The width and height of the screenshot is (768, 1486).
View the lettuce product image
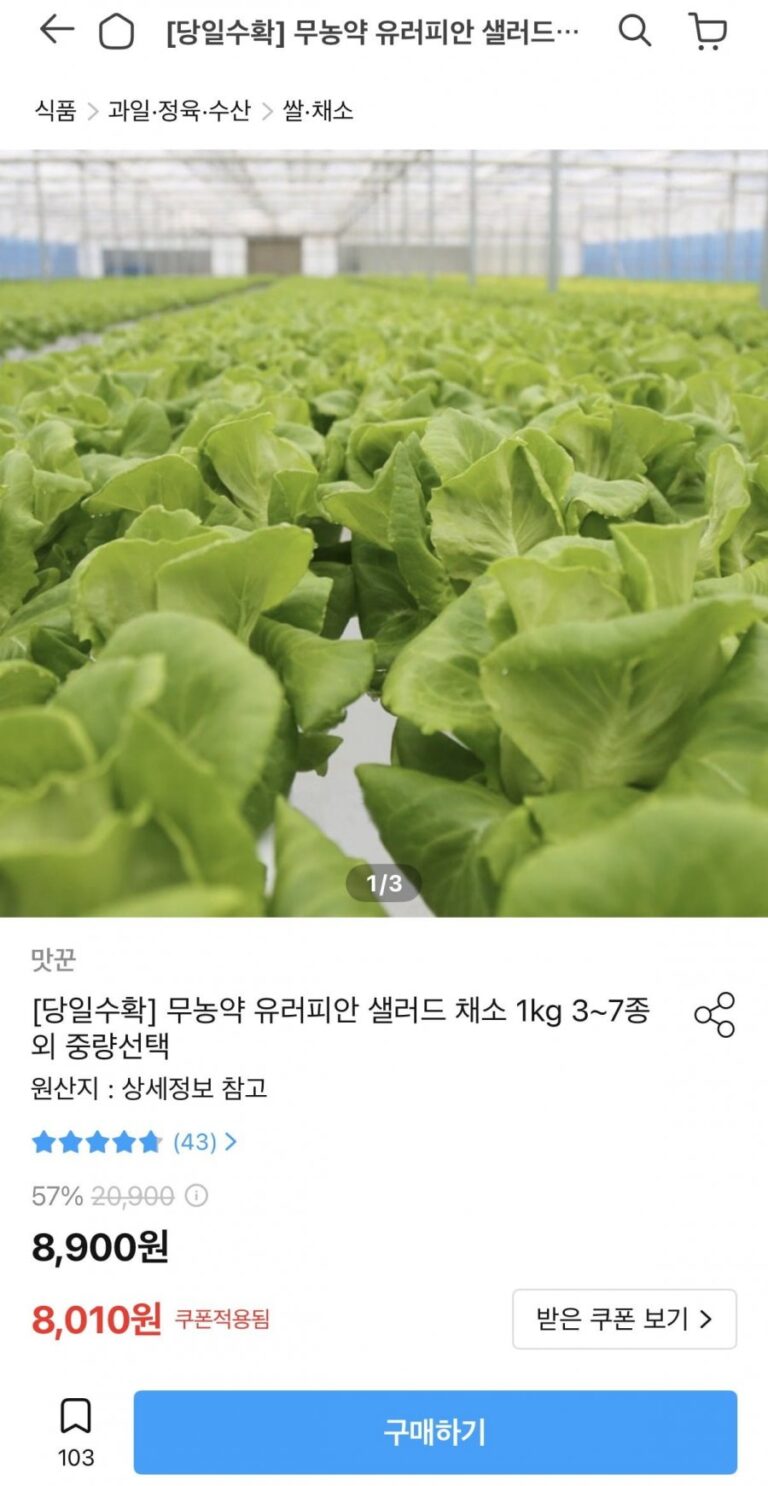(x=384, y=533)
